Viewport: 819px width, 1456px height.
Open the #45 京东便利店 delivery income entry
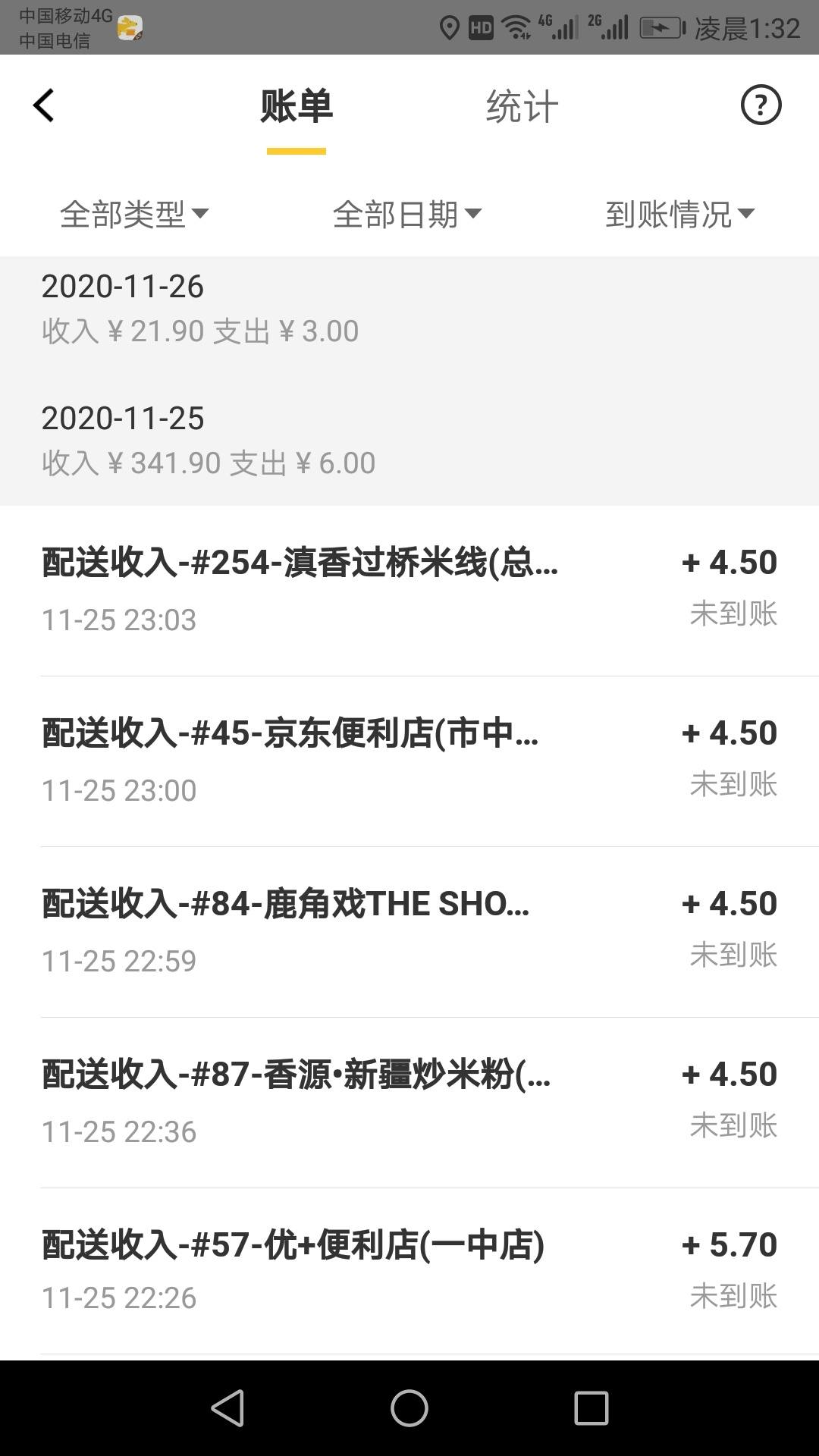[409, 761]
